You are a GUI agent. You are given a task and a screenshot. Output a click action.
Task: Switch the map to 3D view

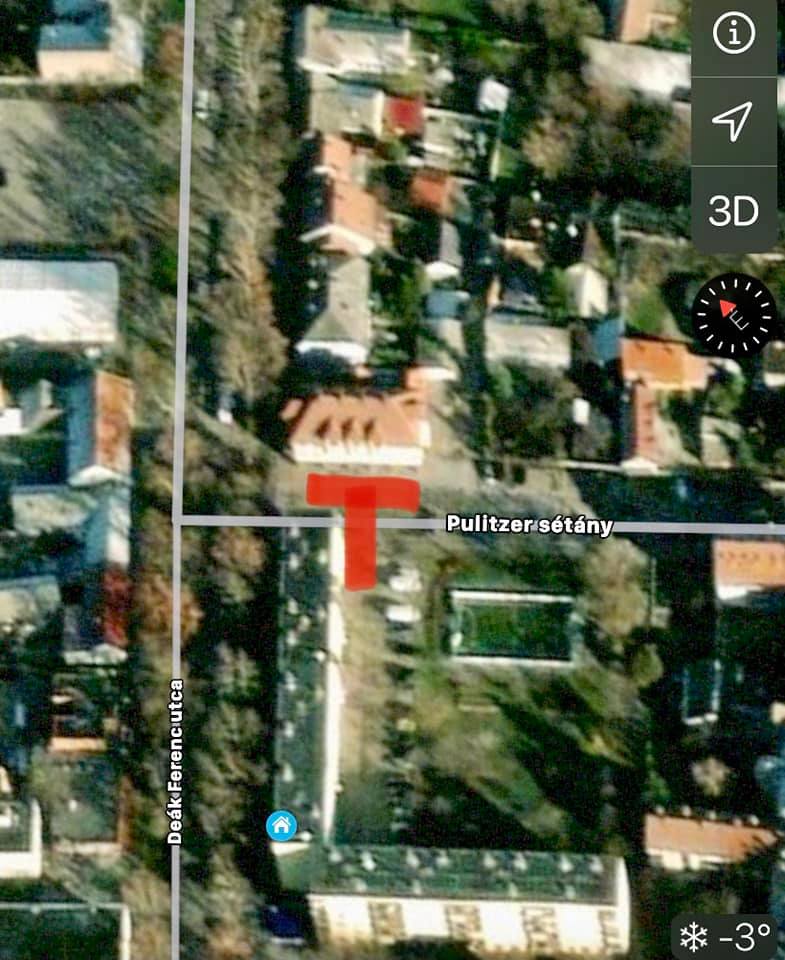click(x=733, y=210)
